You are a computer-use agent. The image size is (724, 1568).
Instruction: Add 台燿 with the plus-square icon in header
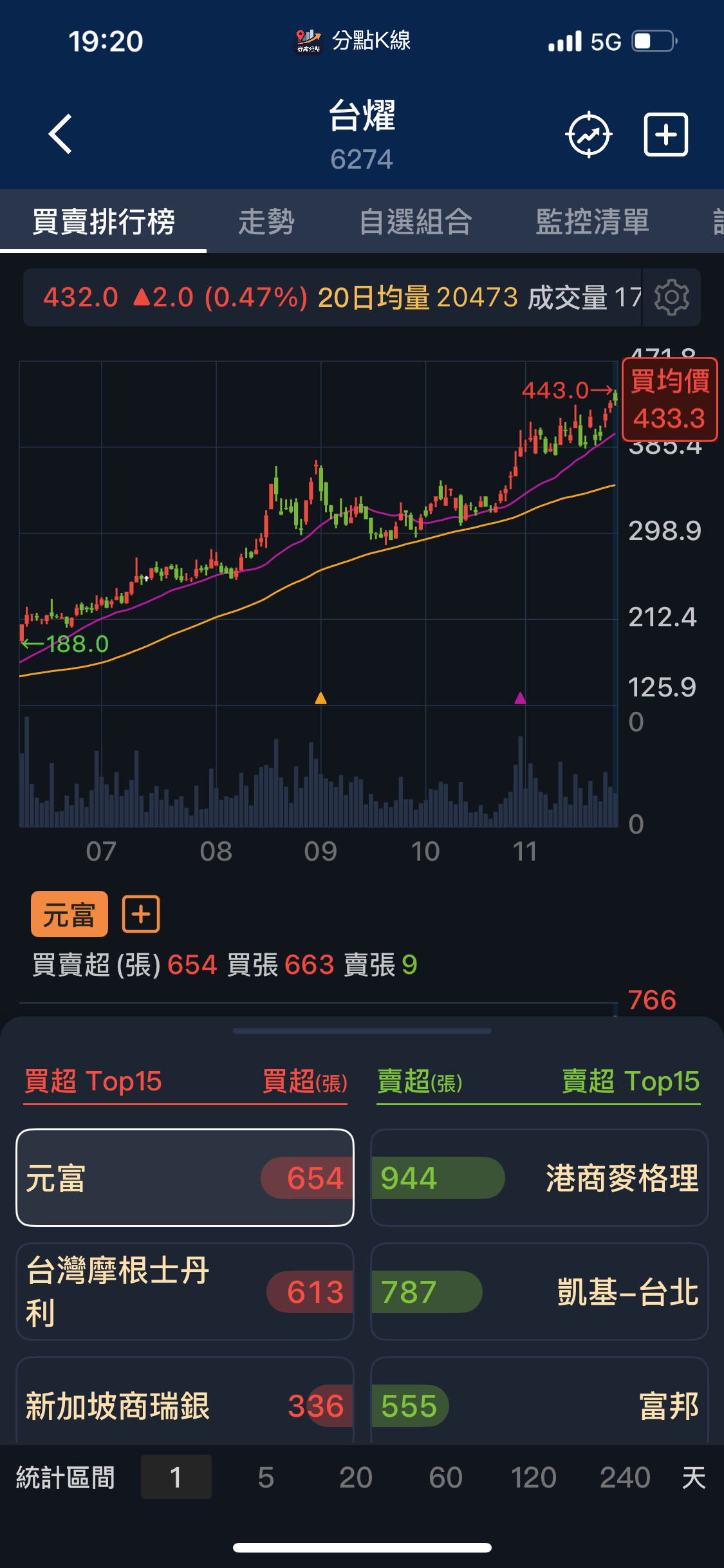[x=666, y=135]
